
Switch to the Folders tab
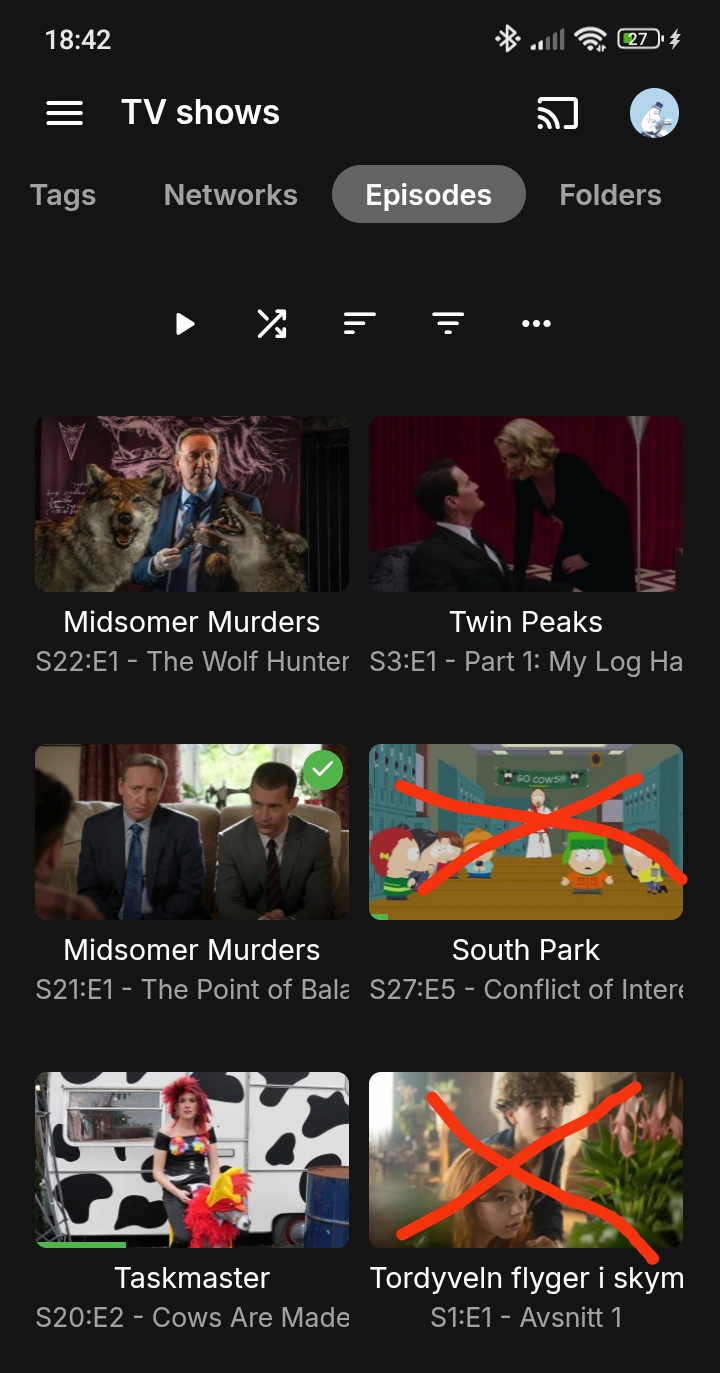click(610, 195)
